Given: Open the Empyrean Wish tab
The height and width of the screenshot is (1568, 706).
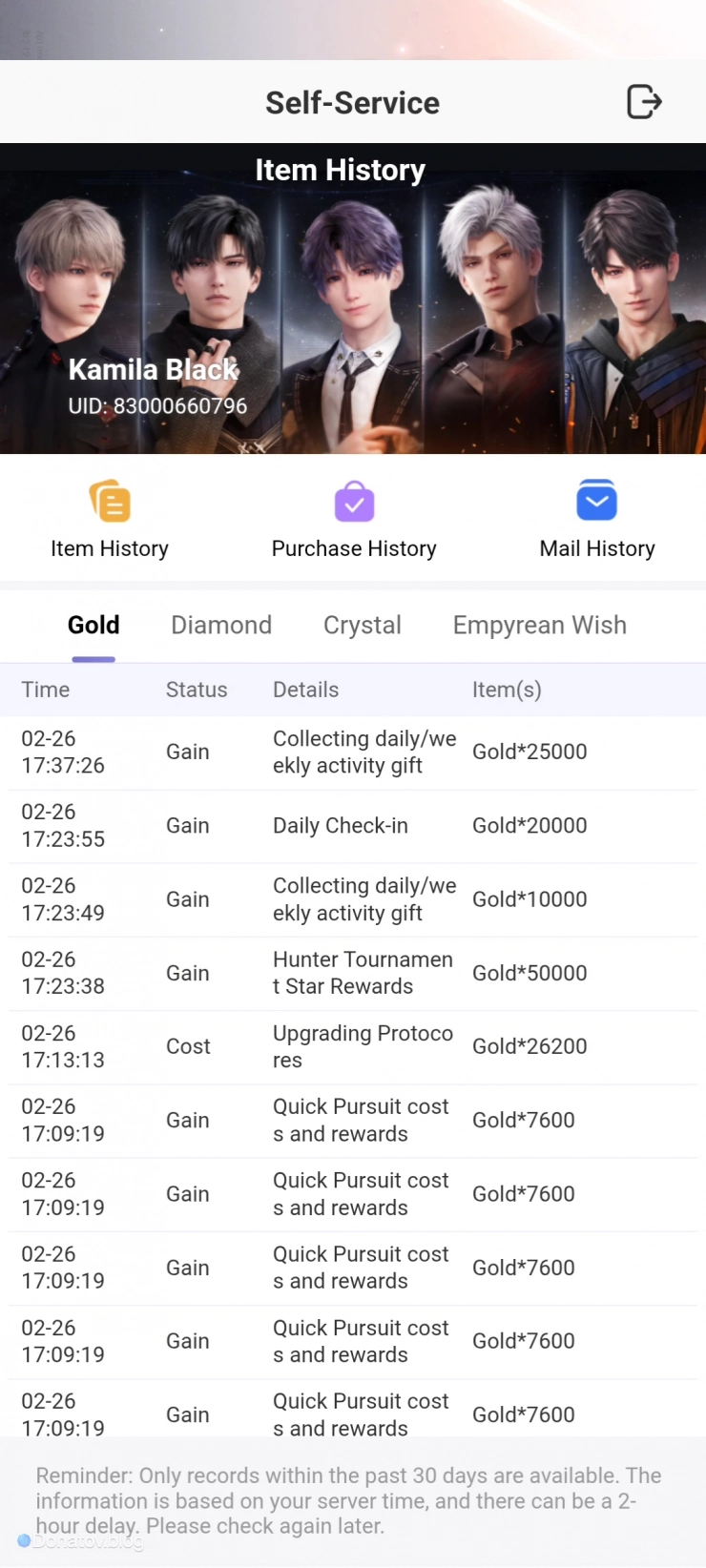Looking at the screenshot, I should pos(539,625).
